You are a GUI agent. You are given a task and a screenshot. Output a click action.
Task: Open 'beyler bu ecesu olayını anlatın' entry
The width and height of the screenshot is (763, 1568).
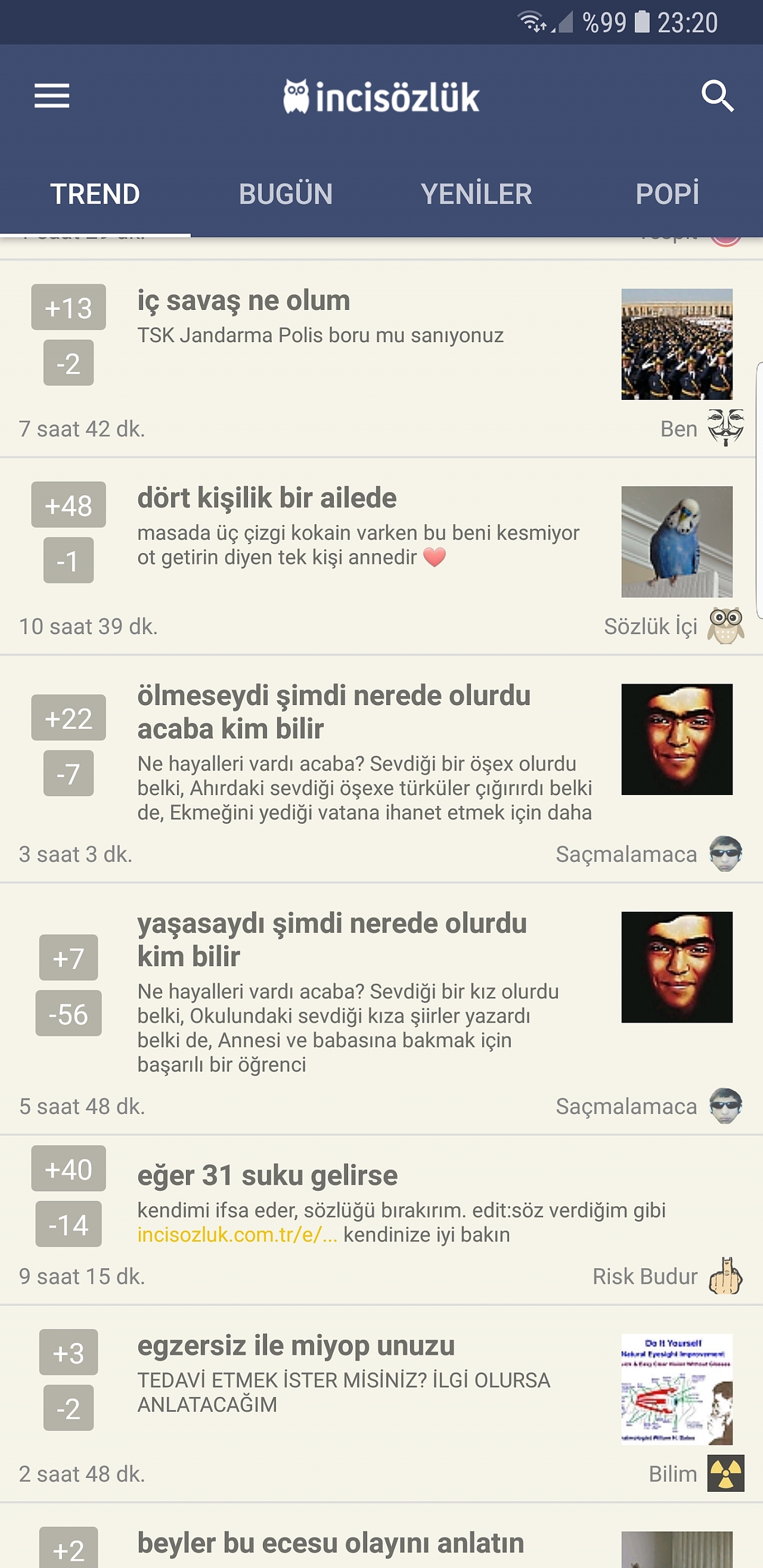tap(331, 1543)
